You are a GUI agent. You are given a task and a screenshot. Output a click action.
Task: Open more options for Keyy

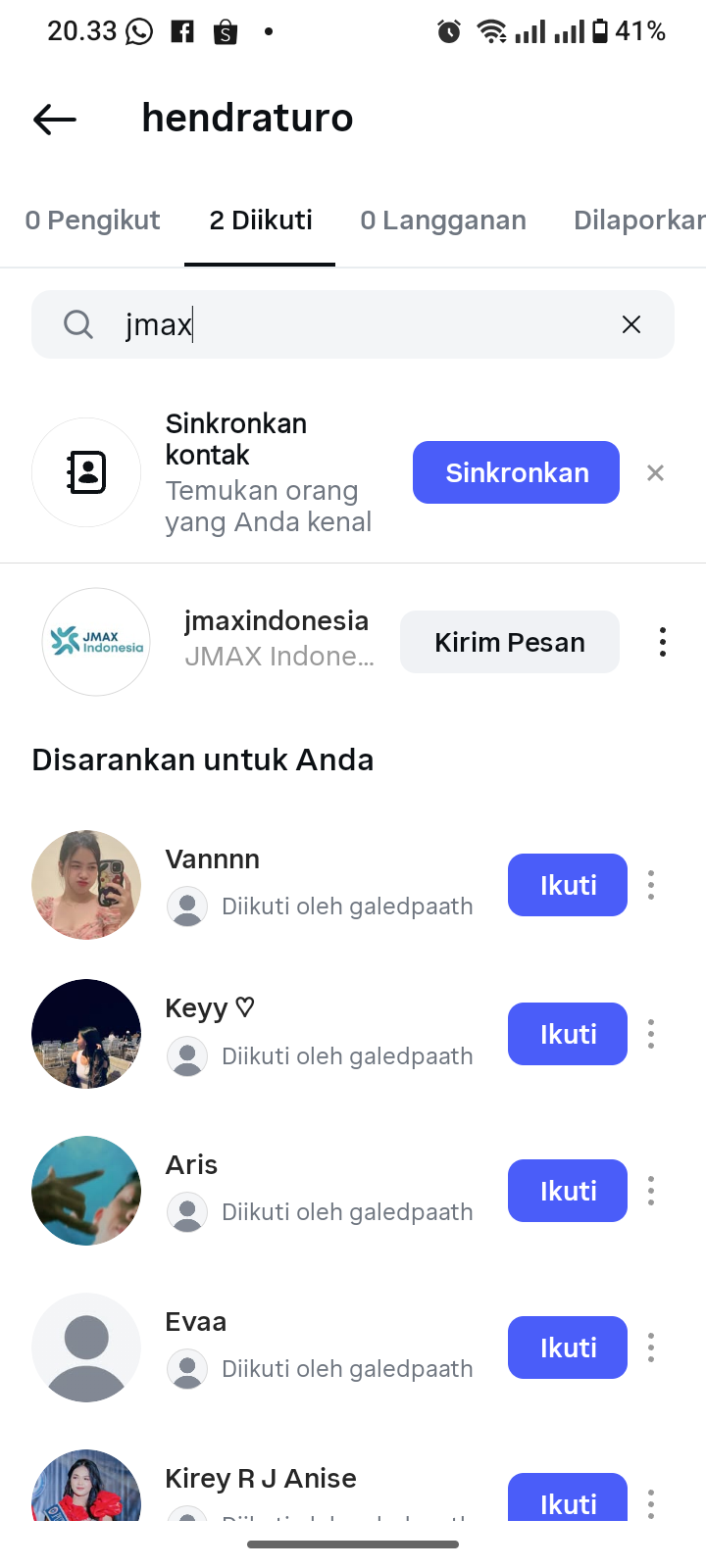coord(651,1034)
